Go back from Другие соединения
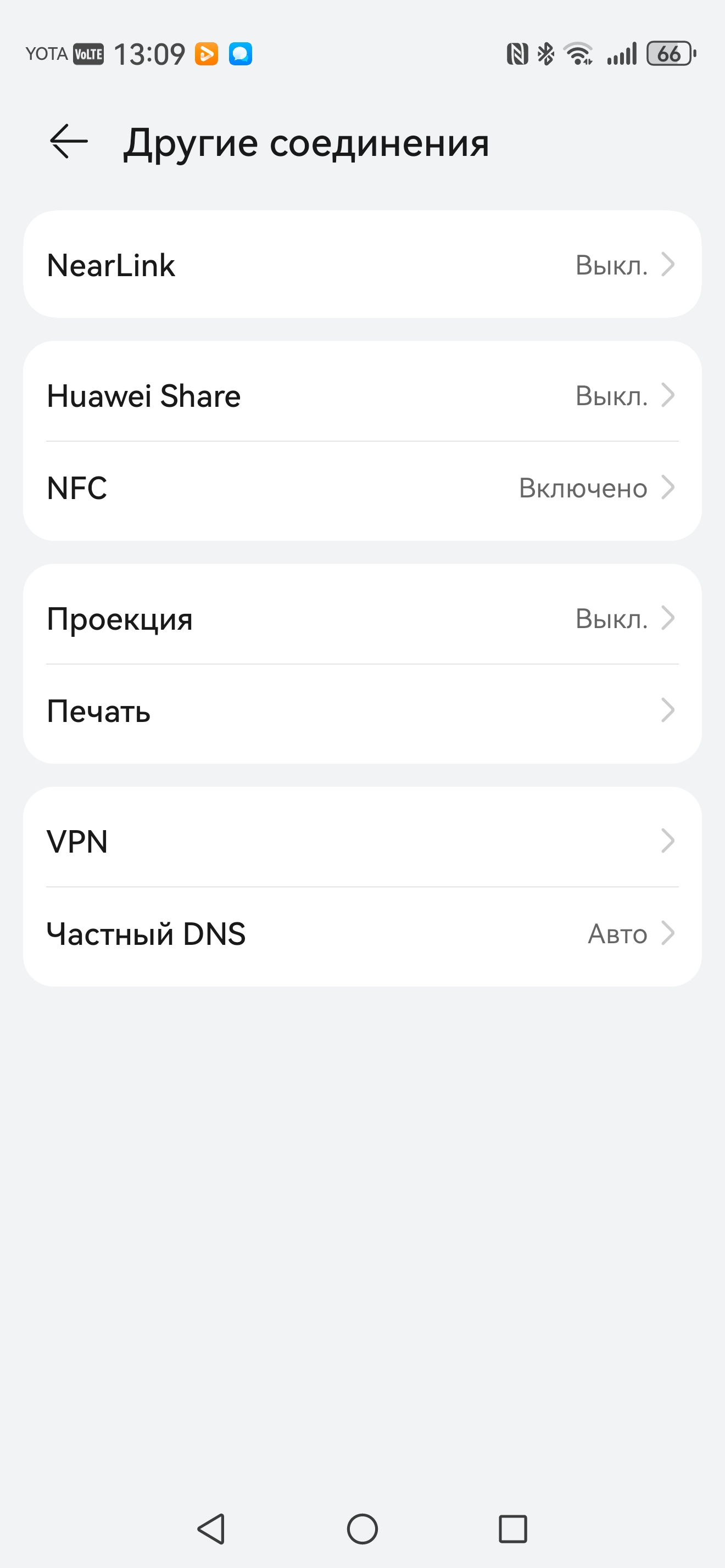 (68, 141)
